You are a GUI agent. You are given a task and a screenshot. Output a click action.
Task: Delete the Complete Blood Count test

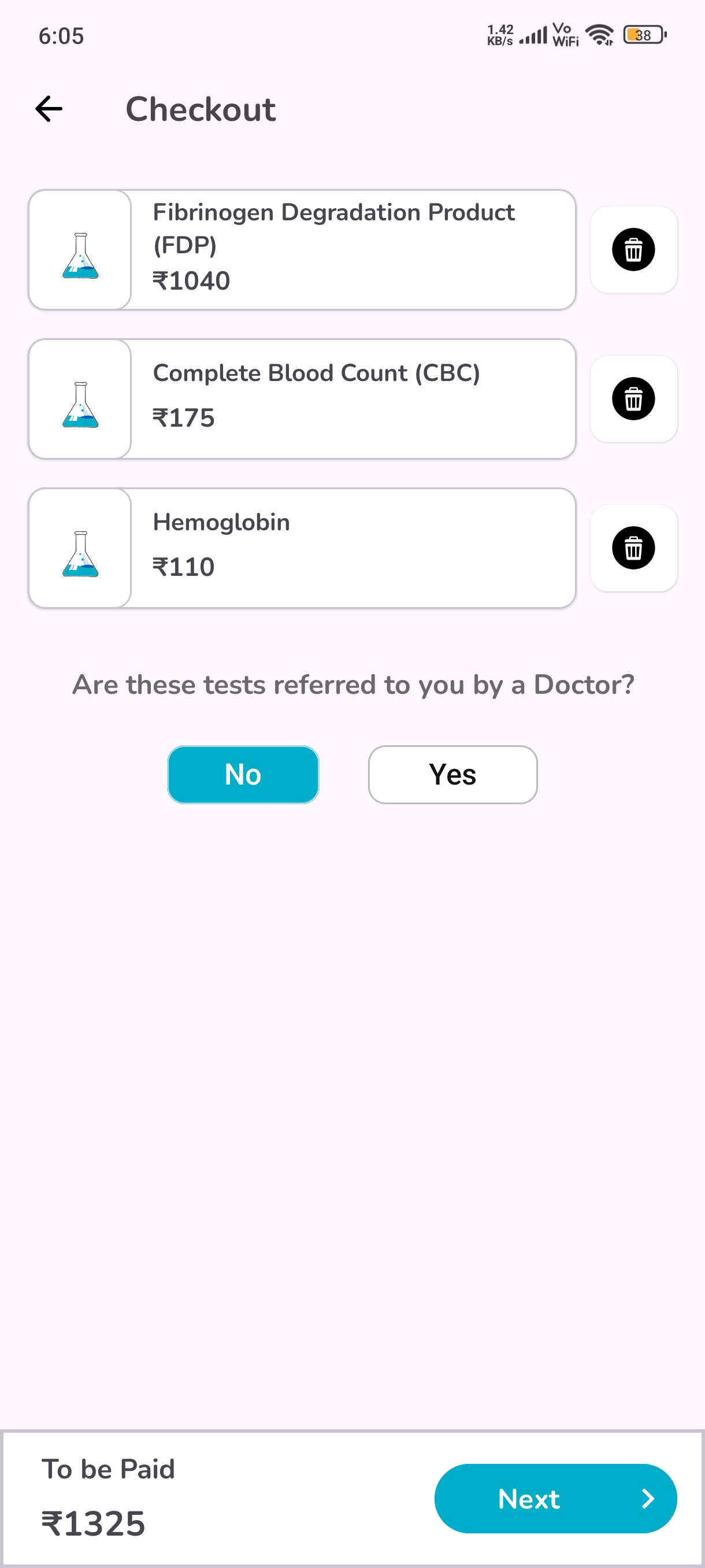tap(633, 399)
